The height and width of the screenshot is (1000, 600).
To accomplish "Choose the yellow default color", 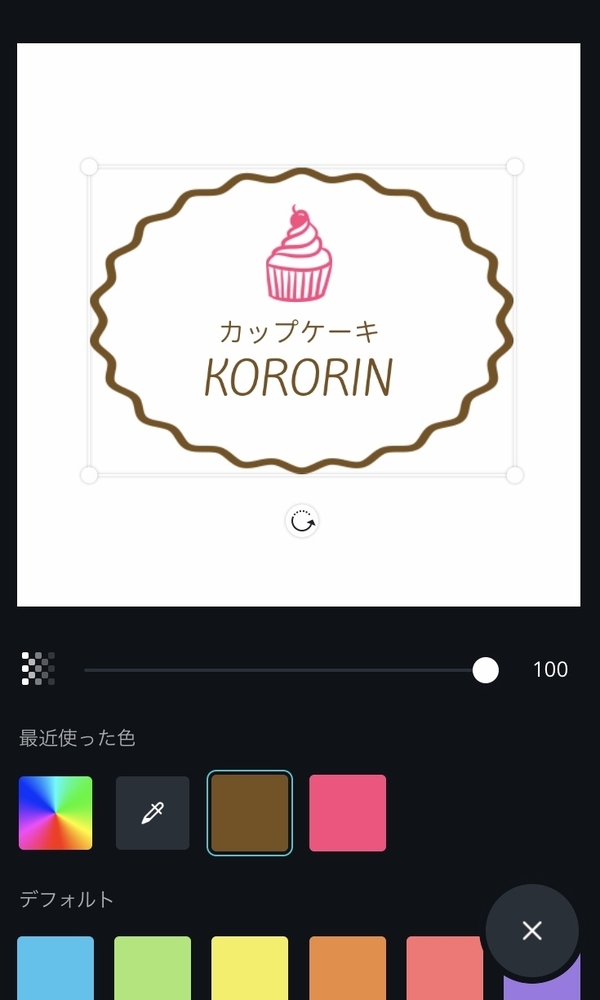I will click(x=249, y=968).
